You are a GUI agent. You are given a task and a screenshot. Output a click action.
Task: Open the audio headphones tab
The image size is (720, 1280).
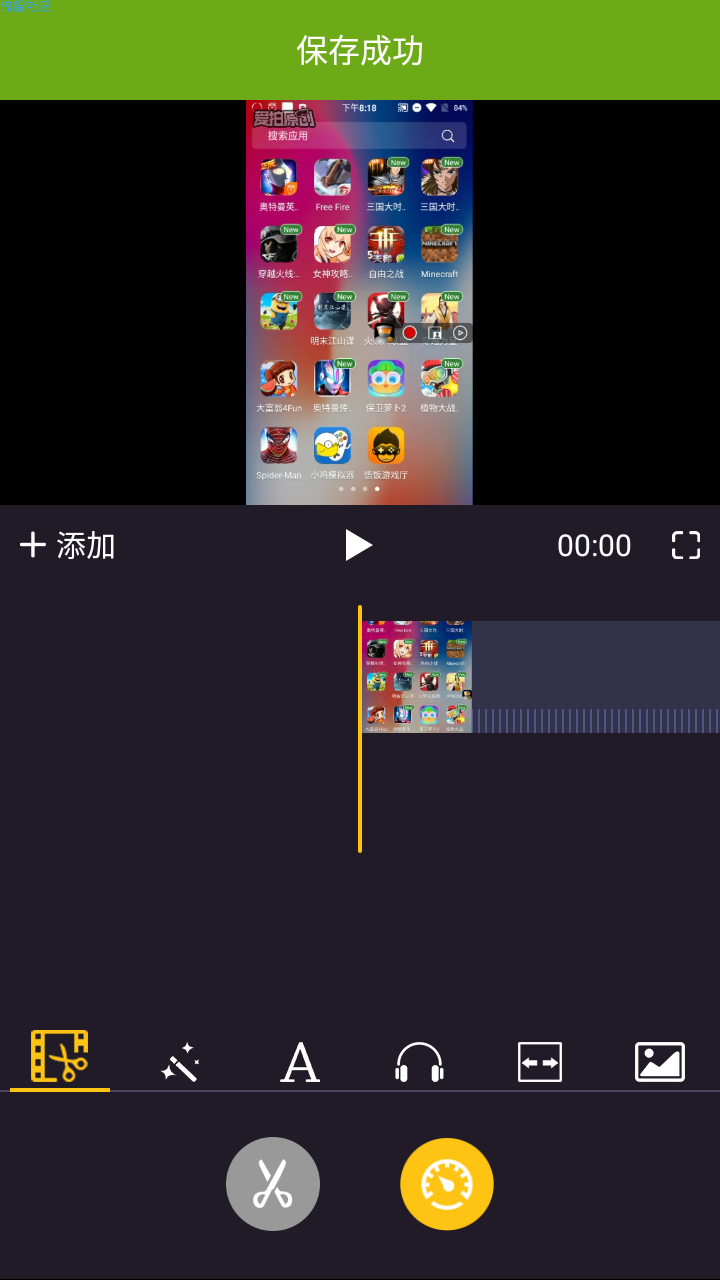420,1062
